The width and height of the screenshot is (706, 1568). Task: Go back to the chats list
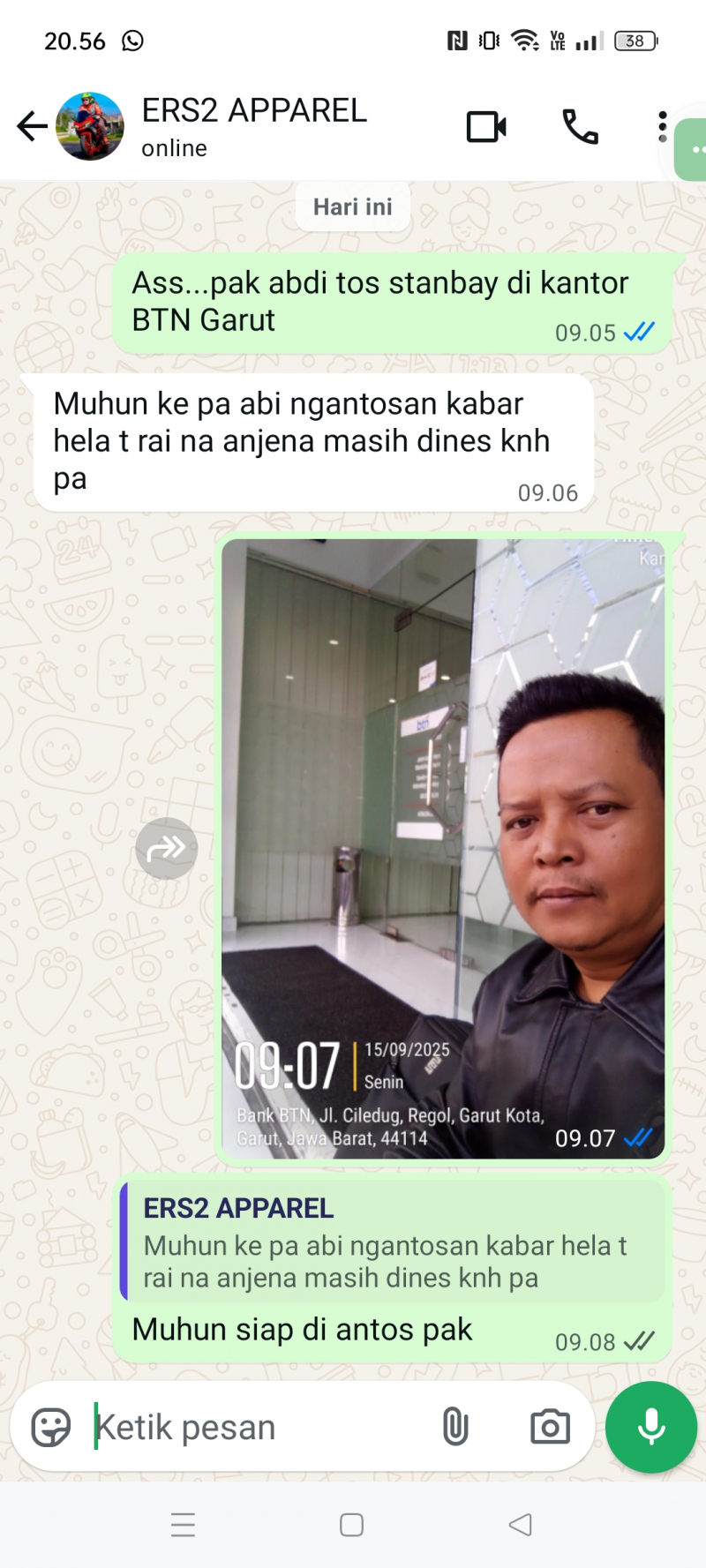coord(32,126)
